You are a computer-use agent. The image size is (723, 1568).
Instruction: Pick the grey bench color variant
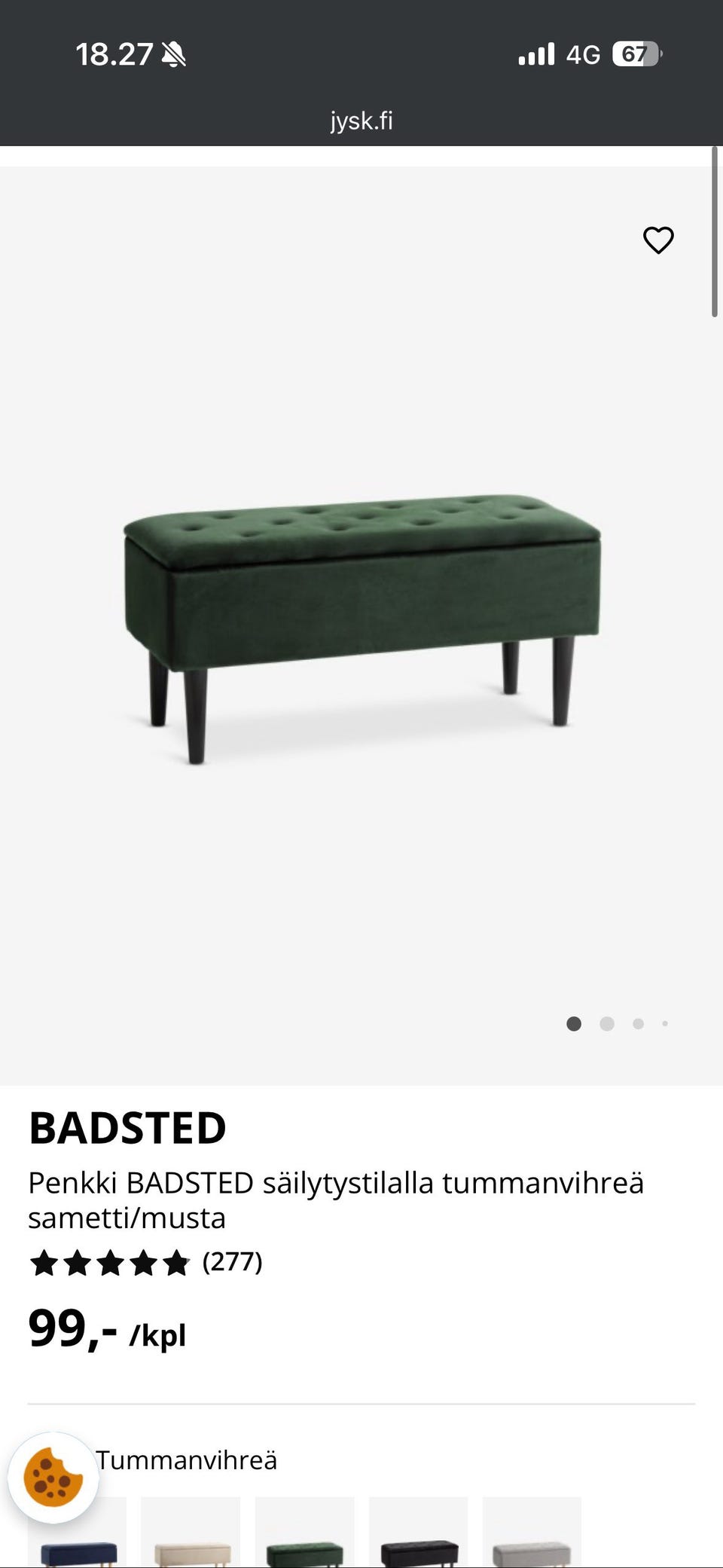(532, 1537)
